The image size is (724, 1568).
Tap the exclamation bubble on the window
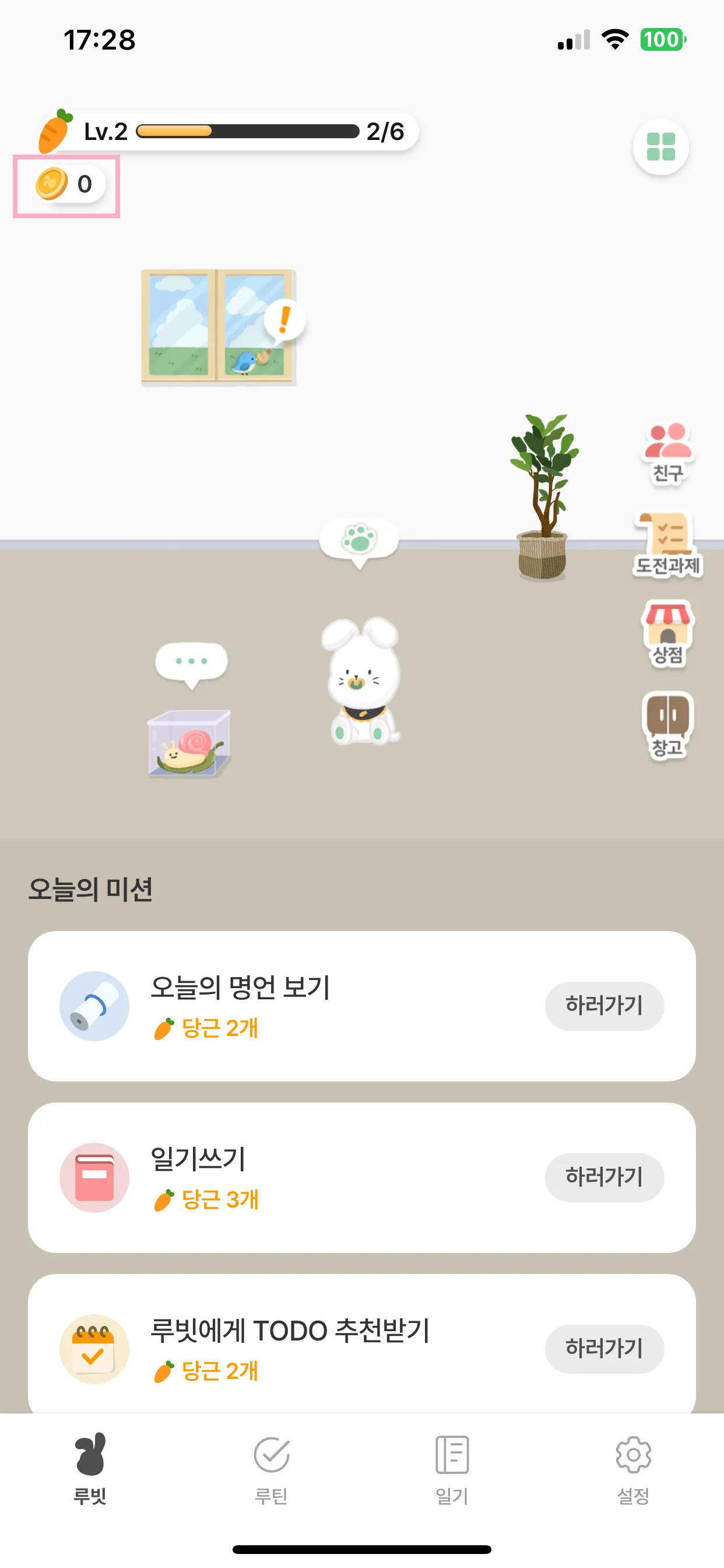284,319
